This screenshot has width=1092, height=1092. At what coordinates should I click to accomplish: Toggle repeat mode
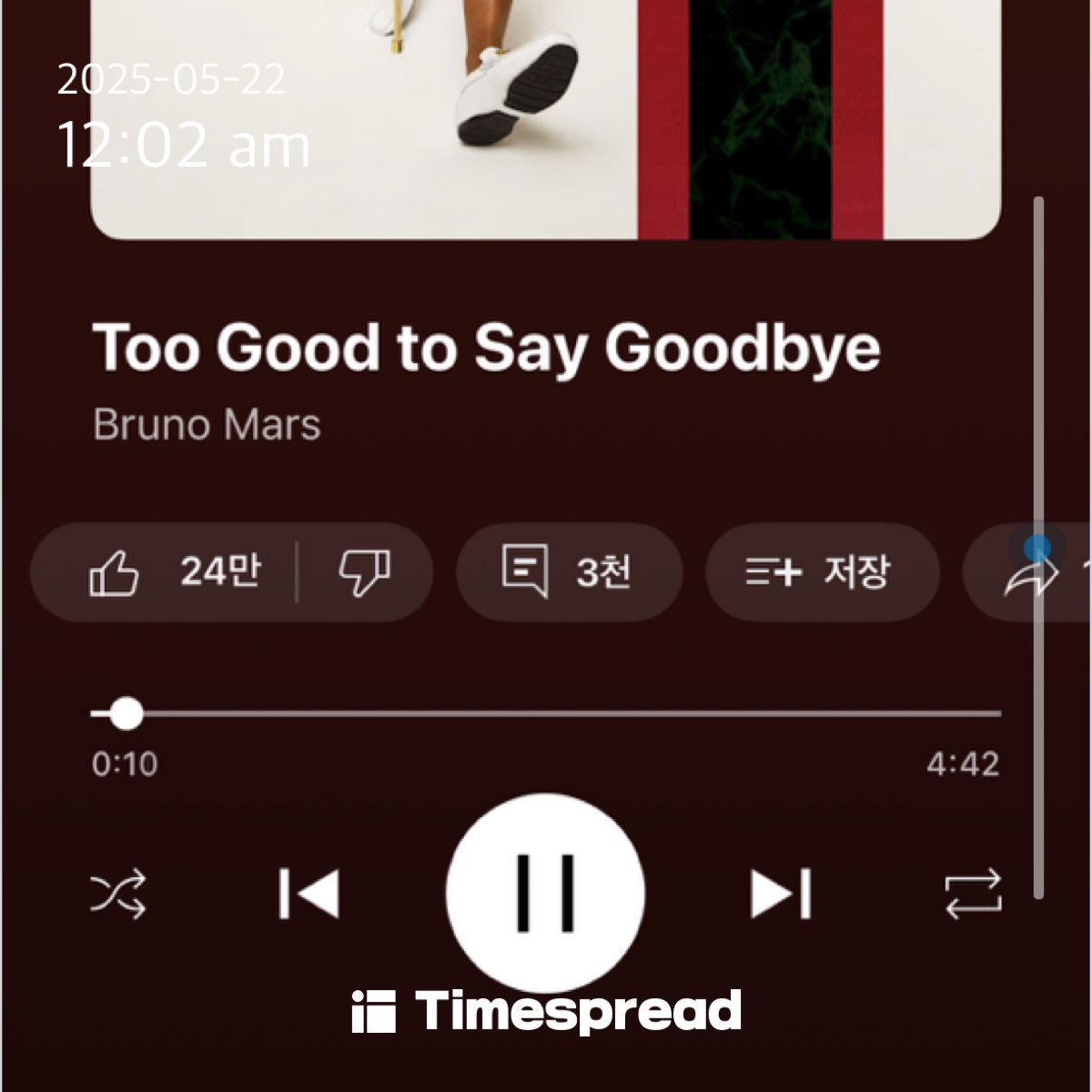click(973, 894)
